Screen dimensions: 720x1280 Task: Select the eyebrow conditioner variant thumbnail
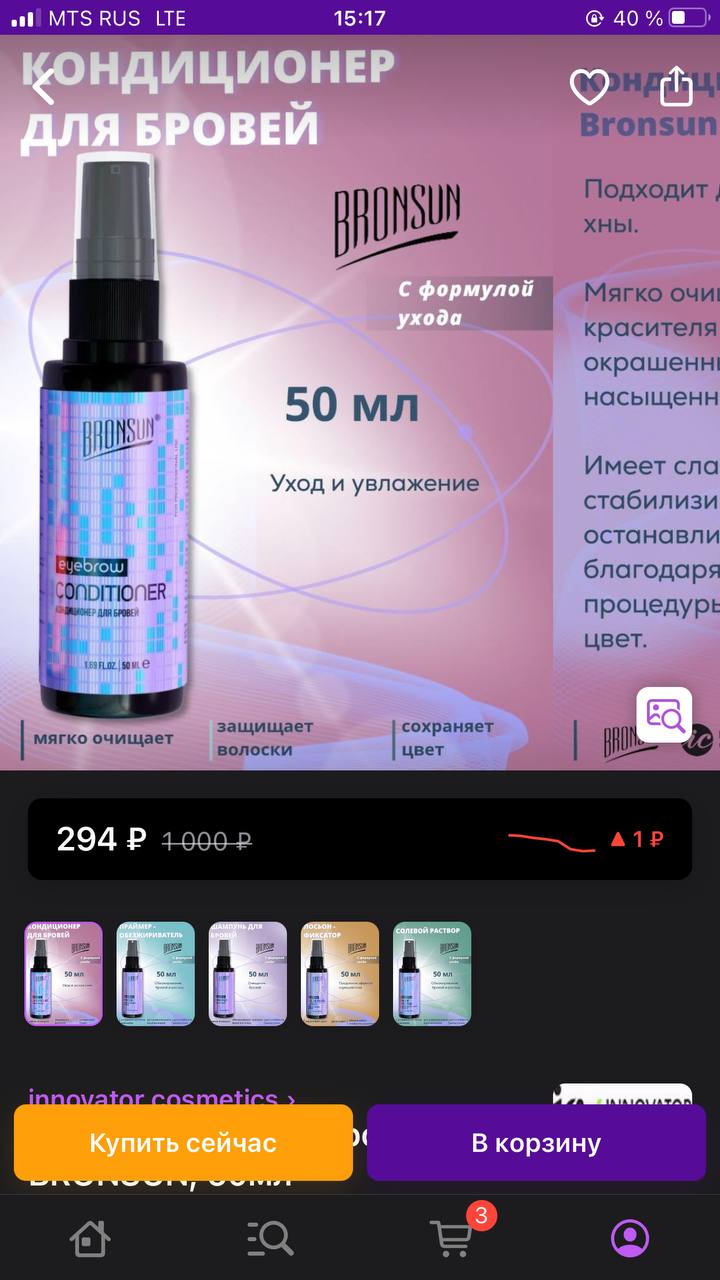pyautogui.click(x=64, y=974)
